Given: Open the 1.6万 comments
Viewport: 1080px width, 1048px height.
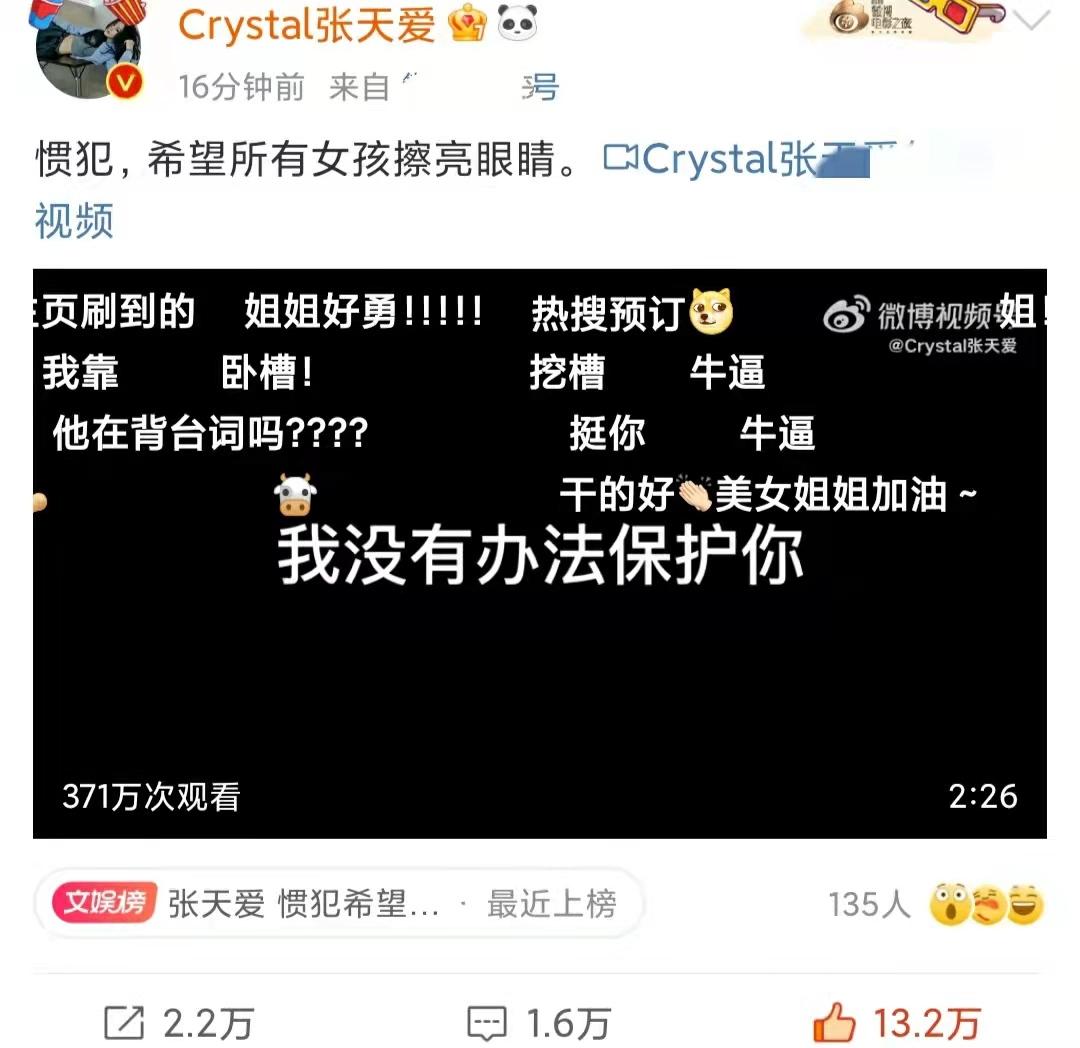Looking at the screenshot, I should coord(540,1023).
